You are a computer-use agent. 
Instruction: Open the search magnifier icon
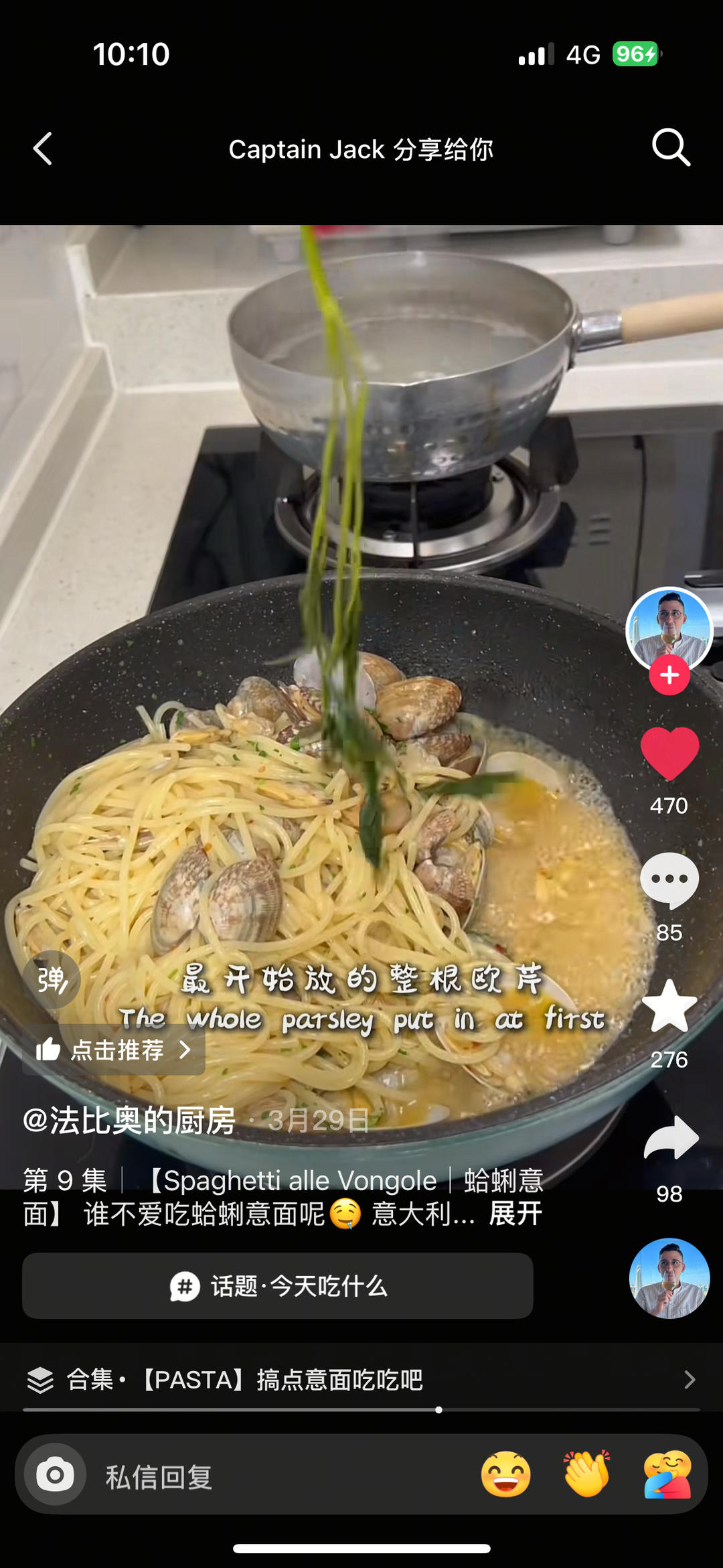670,147
